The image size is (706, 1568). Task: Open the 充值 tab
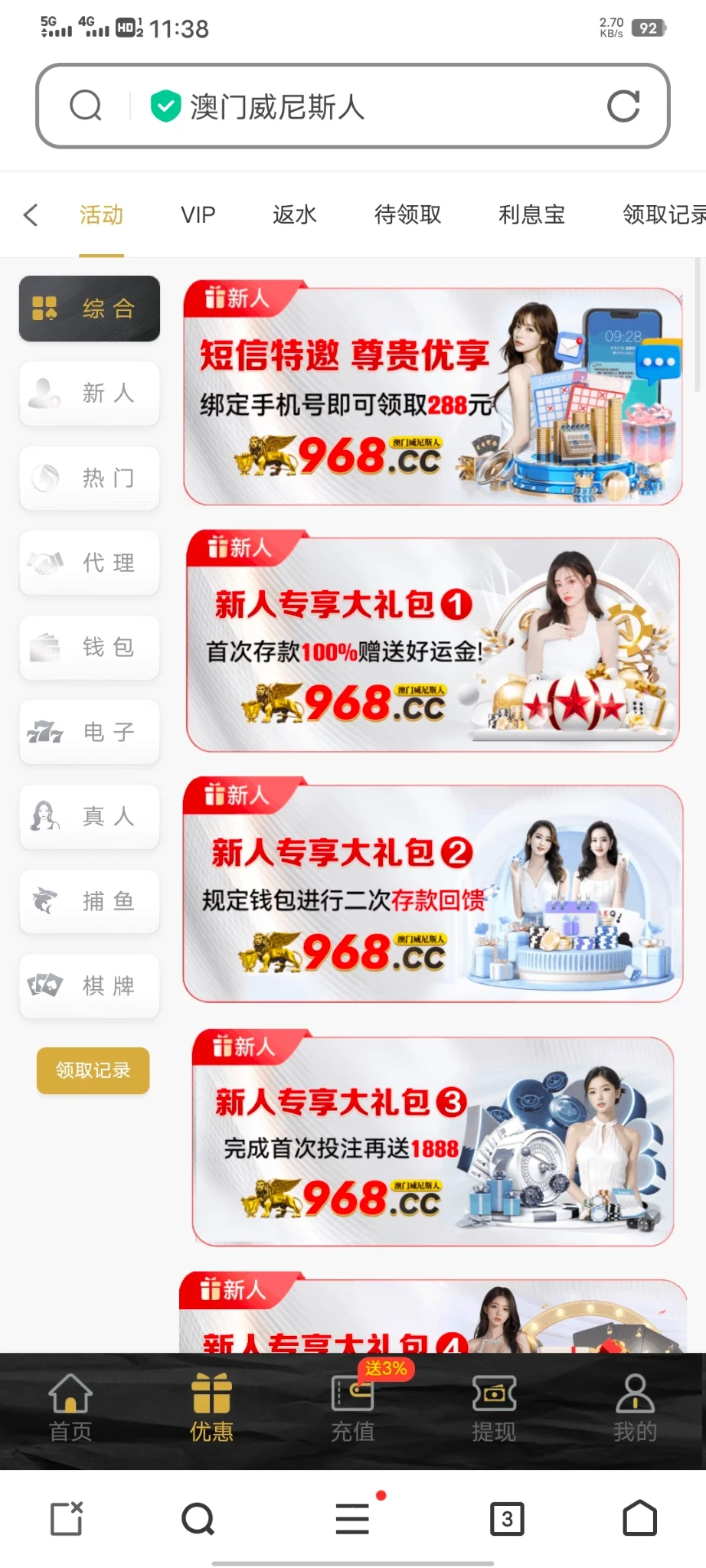pyautogui.click(x=352, y=1408)
